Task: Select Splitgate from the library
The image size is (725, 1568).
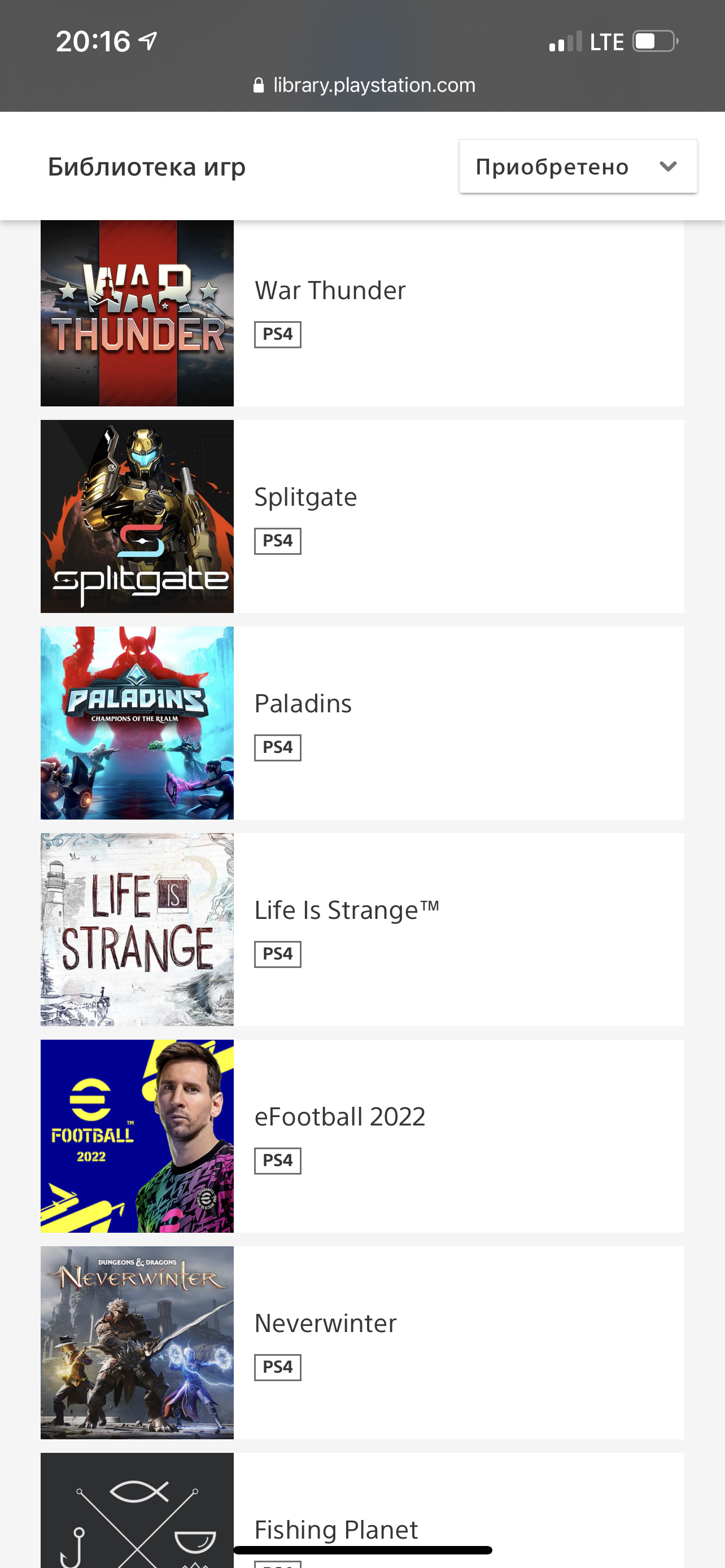Action: point(361,516)
